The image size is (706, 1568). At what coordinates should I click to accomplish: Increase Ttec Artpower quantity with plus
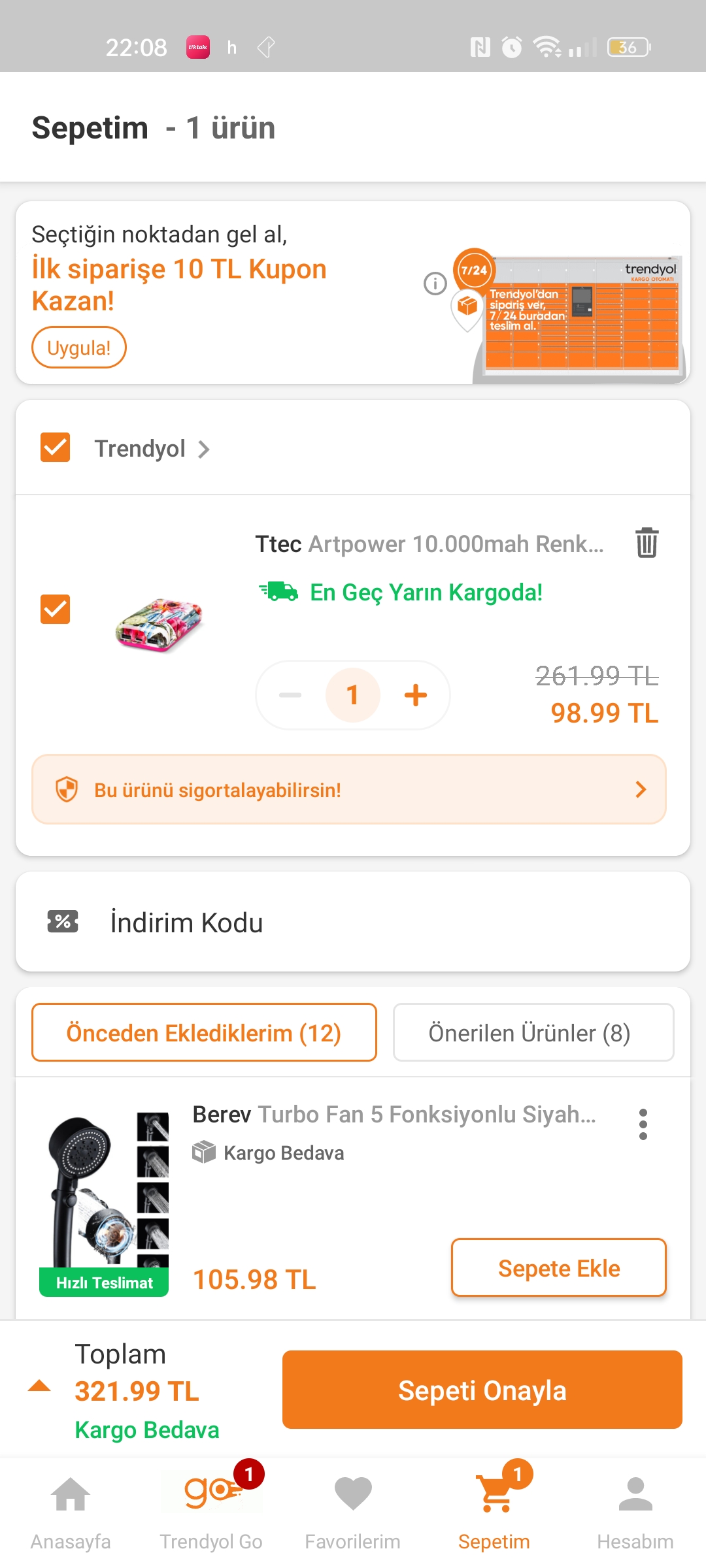[x=416, y=695]
